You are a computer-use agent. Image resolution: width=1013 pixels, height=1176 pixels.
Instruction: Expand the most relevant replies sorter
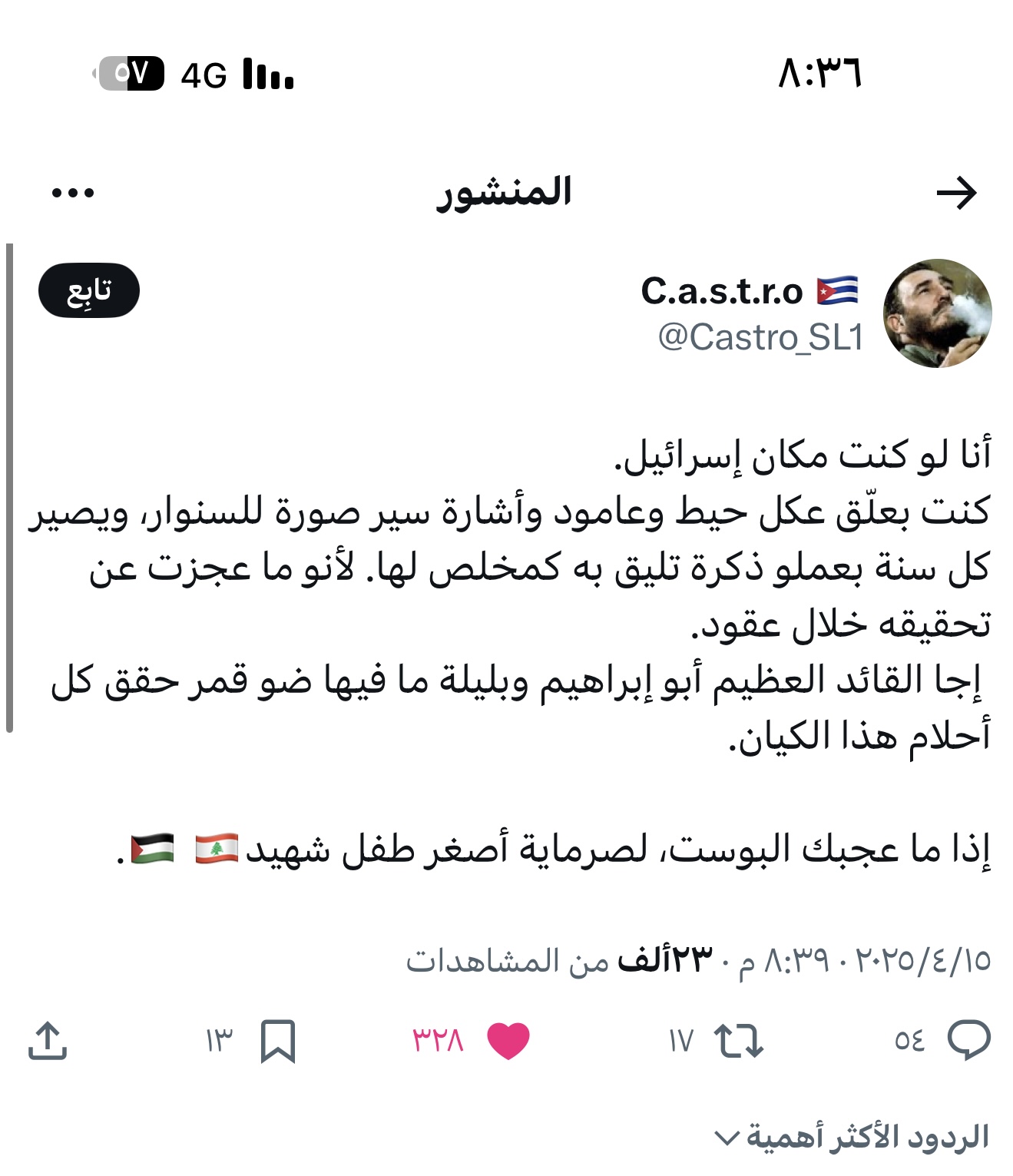(851, 1137)
